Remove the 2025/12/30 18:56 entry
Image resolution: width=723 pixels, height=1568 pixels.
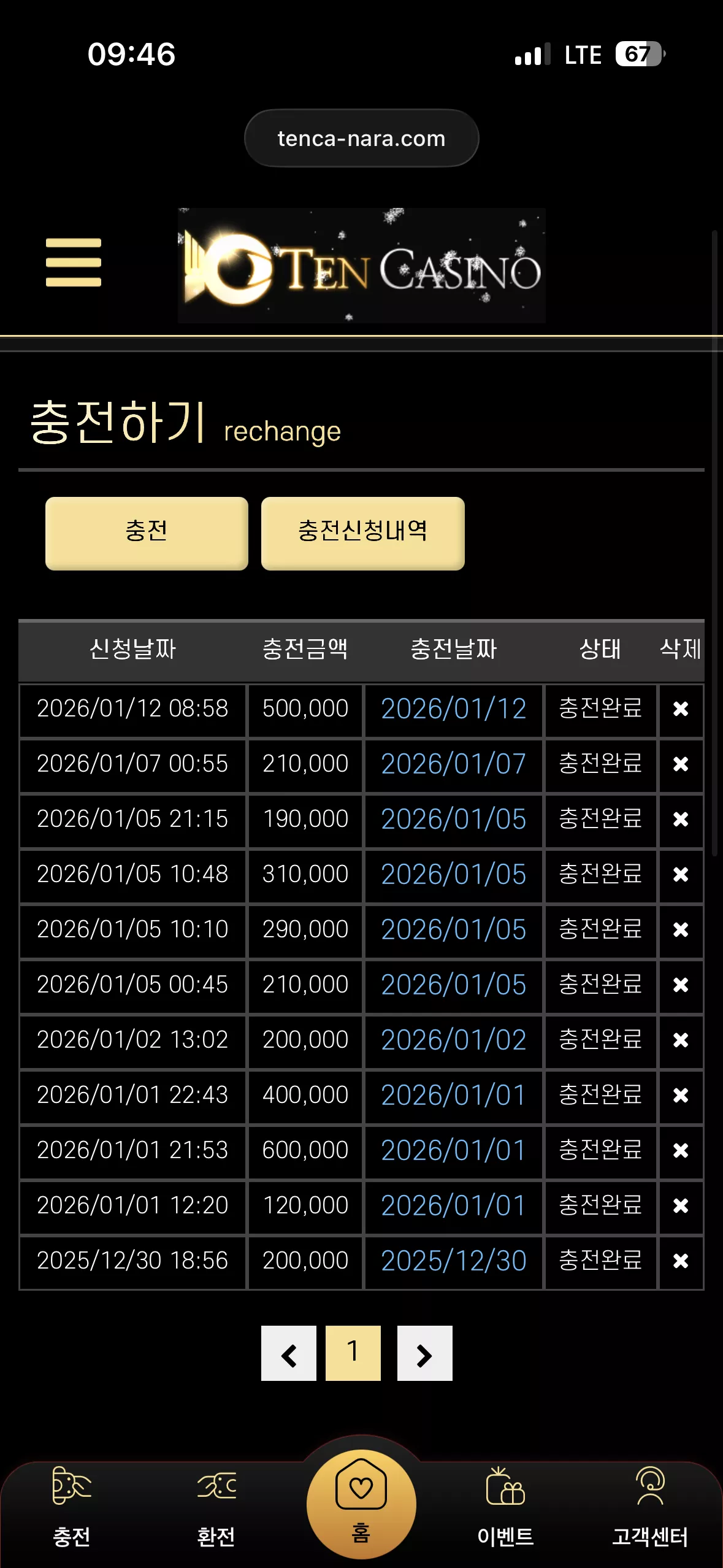click(x=681, y=1261)
